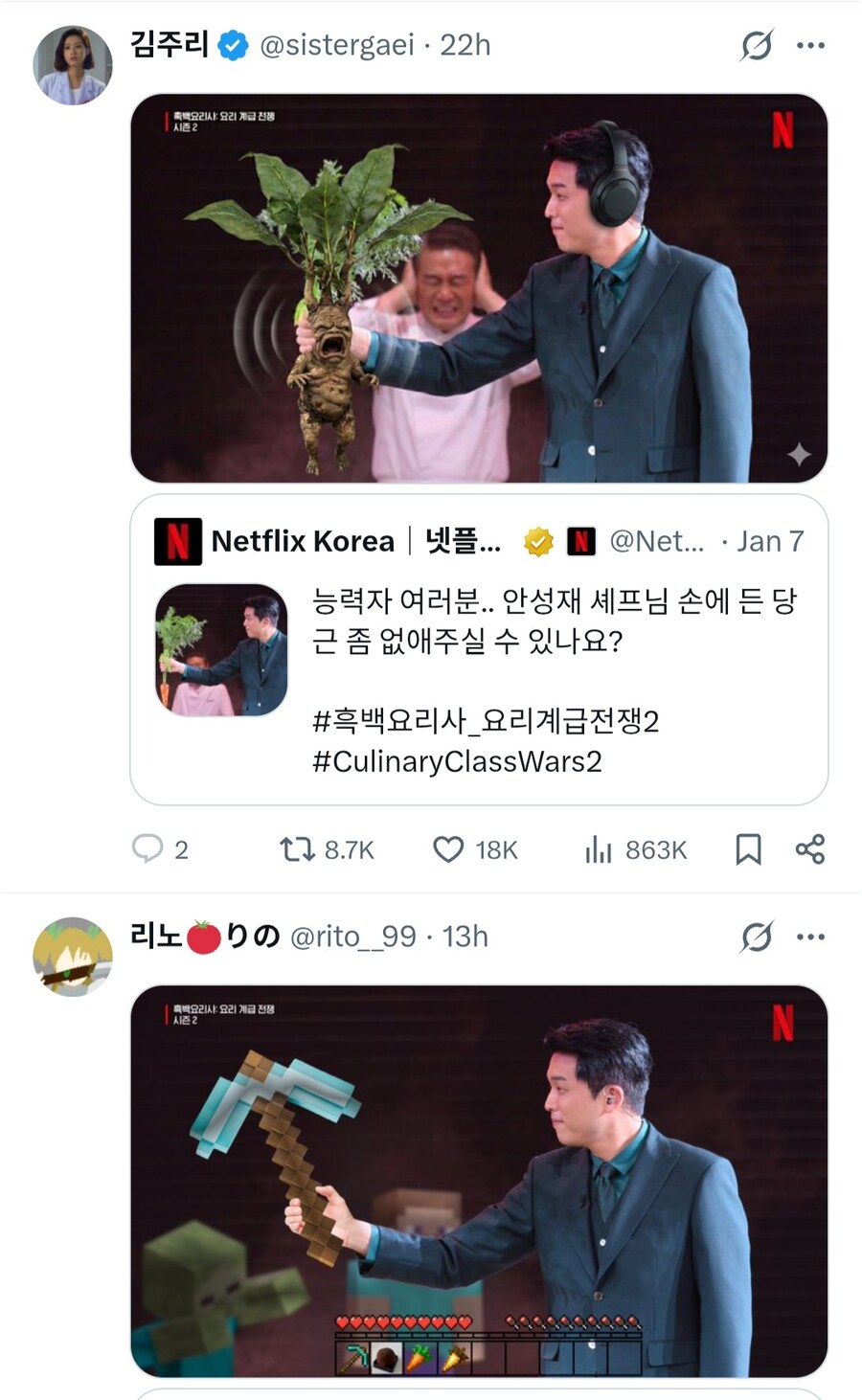862x1400 pixels.
Task: Toggle repost showing 8.7K count
Action: pos(298,848)
